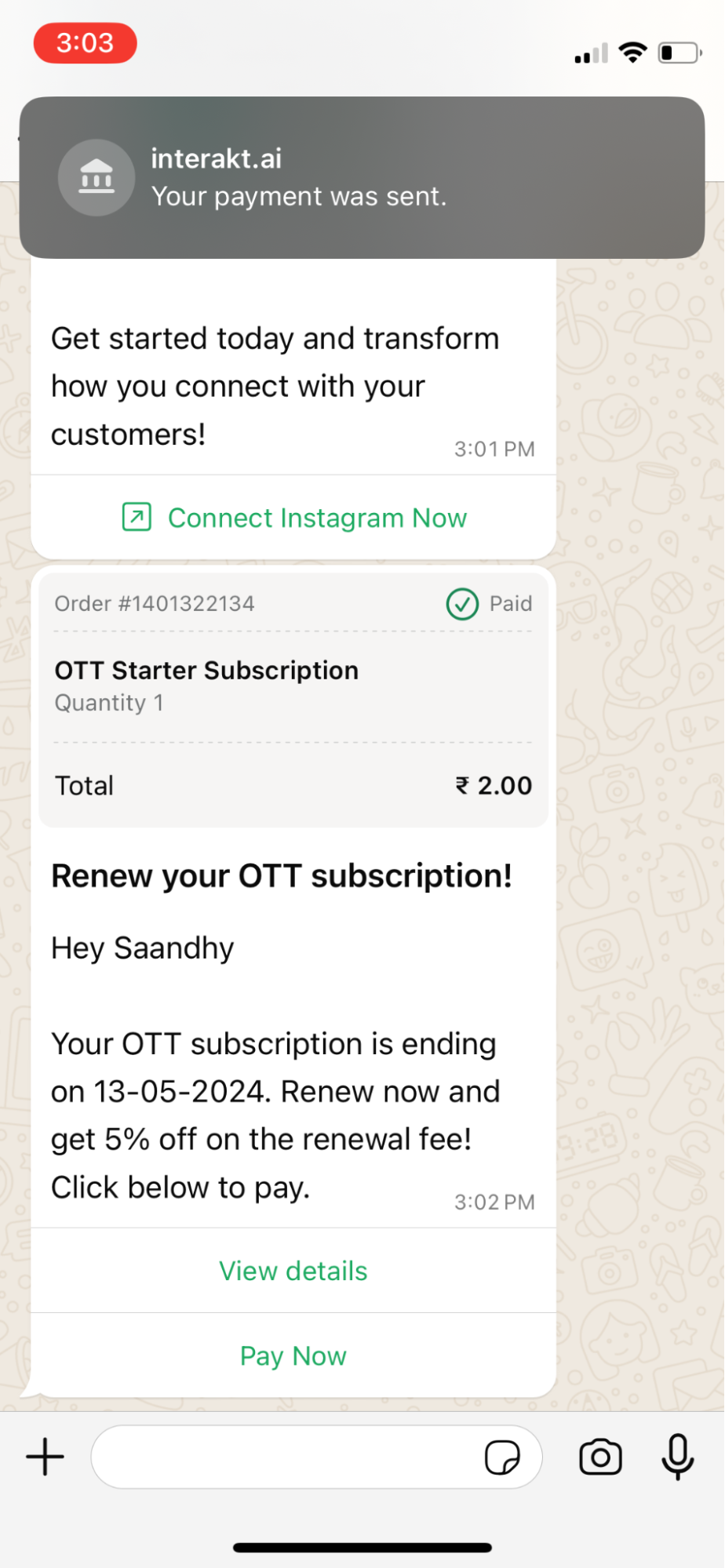725x1568 pixels.
Task: Open the sticker picker in the message bar
Action: tap(503, 1456)
